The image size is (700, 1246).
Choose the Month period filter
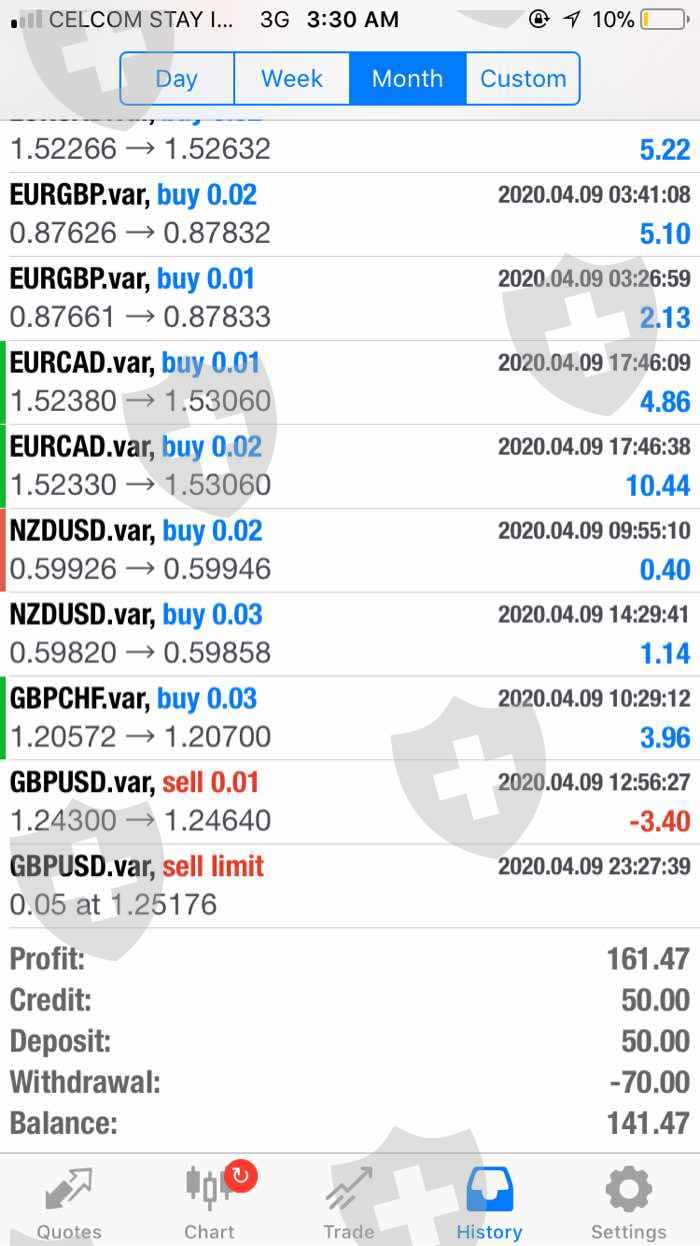pos(407,79)
